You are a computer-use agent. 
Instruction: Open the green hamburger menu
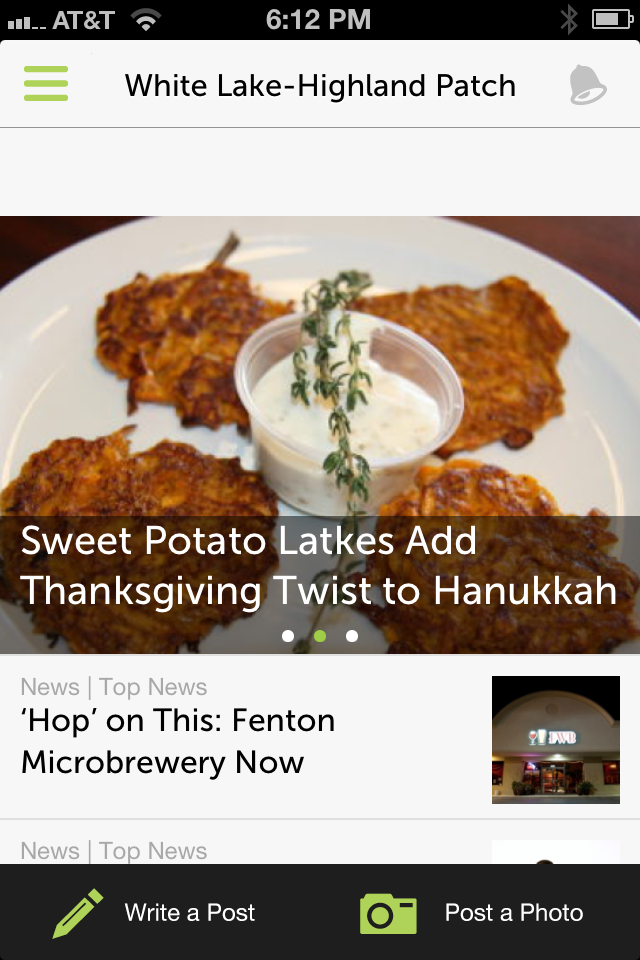pos(46,84)
